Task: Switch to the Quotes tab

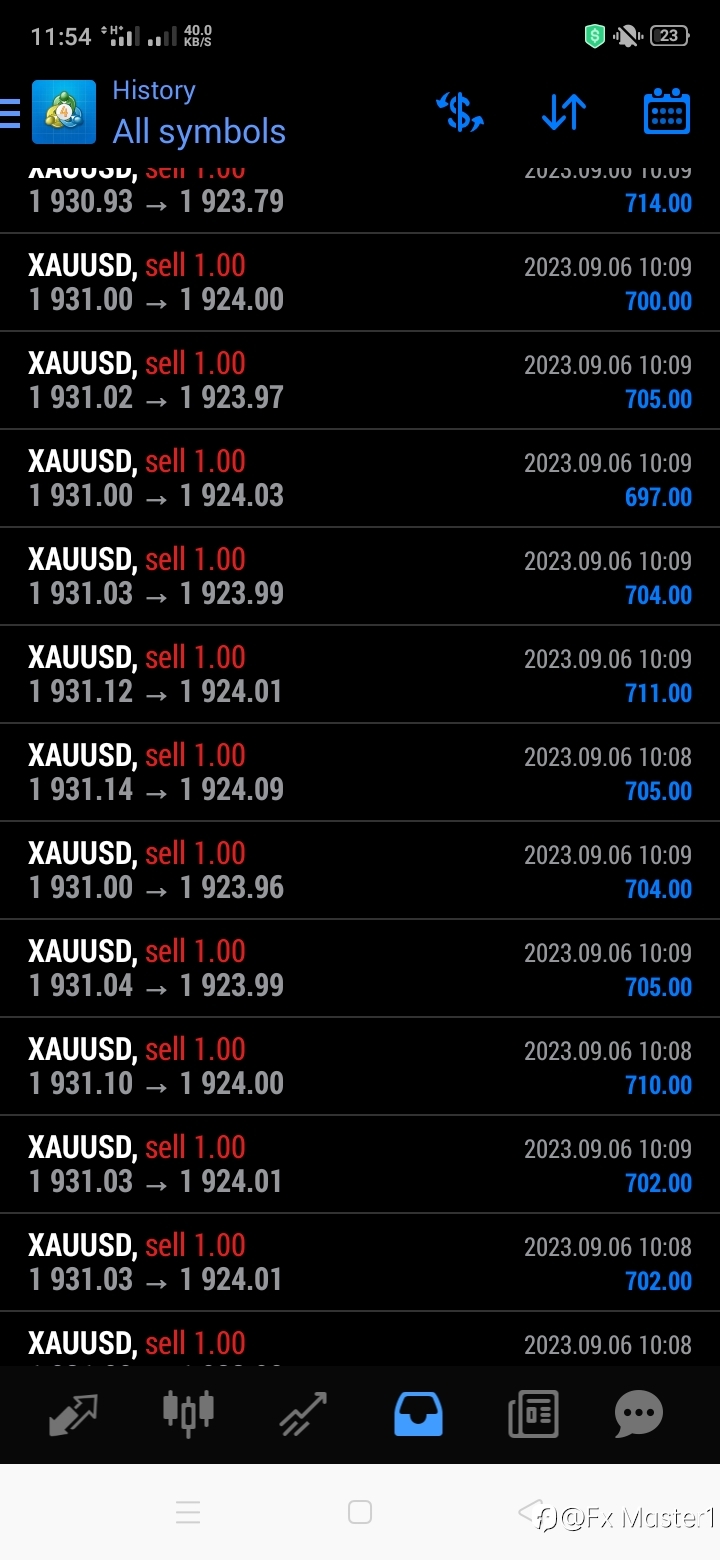Action: [x=74, y=1413]
